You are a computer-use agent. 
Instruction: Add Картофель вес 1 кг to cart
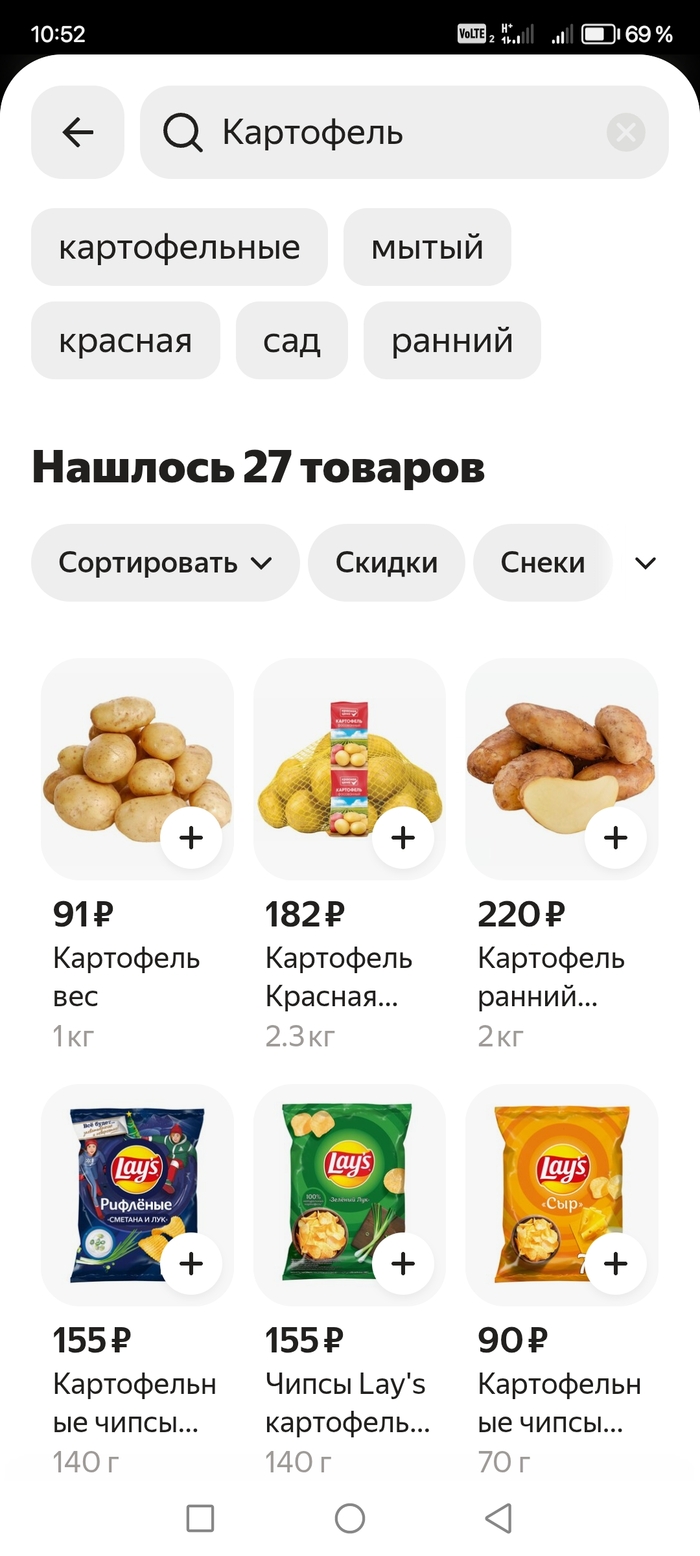click(x=191, y=837)
